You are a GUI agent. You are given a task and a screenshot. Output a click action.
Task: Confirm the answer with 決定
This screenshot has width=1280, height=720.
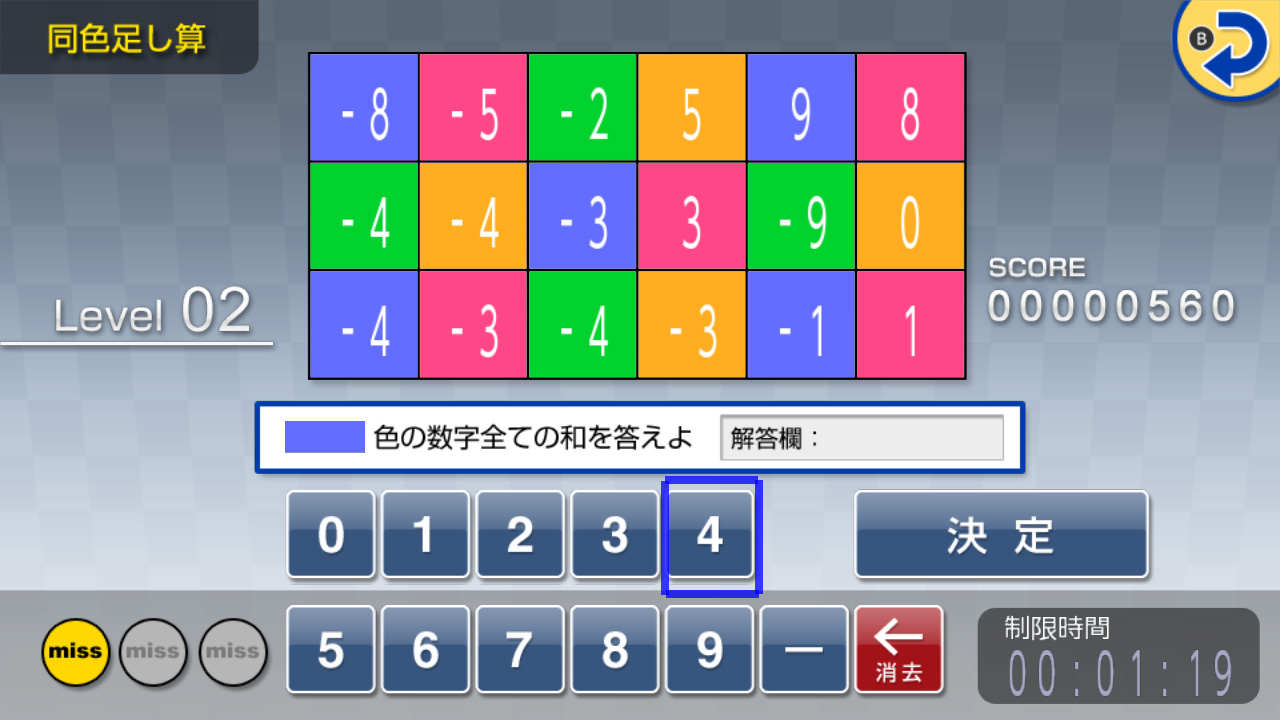pos(1001,535)
